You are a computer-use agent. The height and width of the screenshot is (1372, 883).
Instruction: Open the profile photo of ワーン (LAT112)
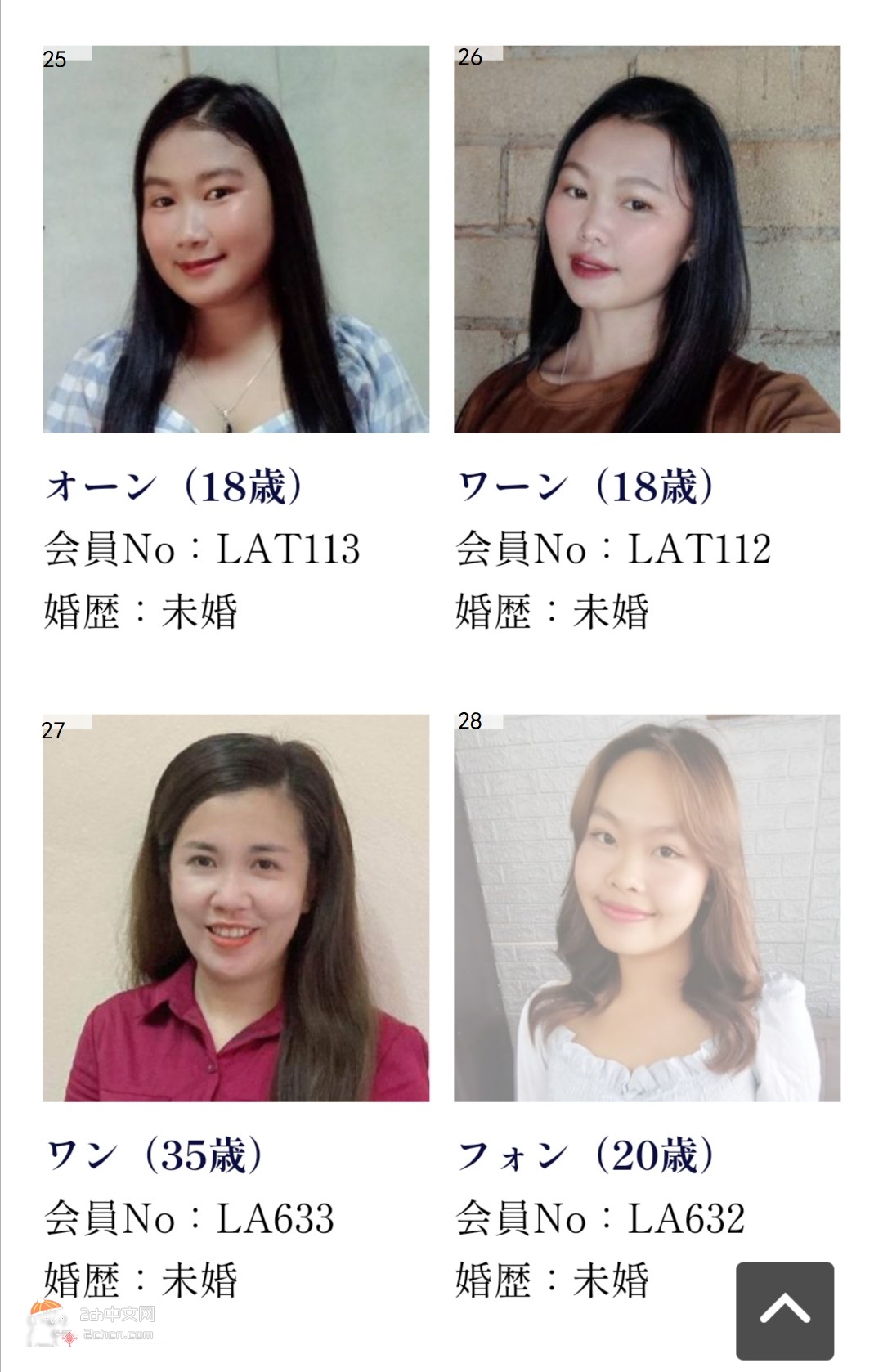click(x=647, y=239)
